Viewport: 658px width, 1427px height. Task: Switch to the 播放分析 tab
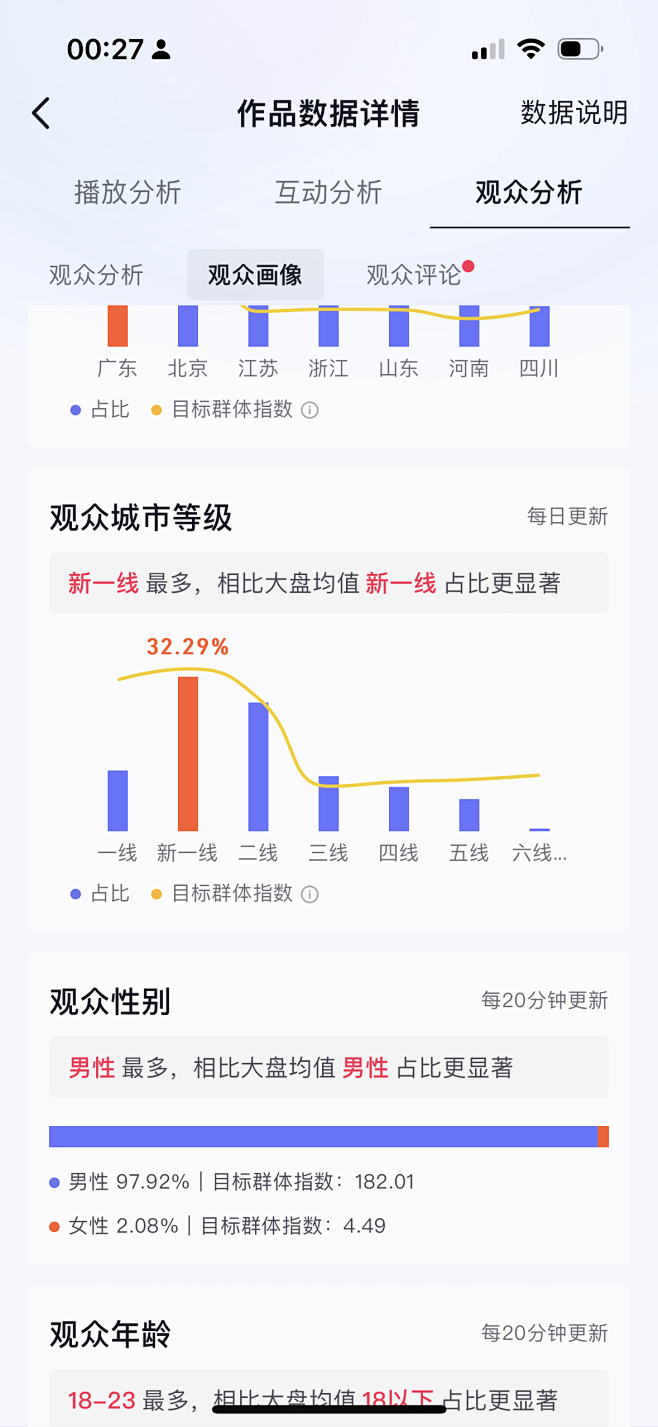coord(128,192)
